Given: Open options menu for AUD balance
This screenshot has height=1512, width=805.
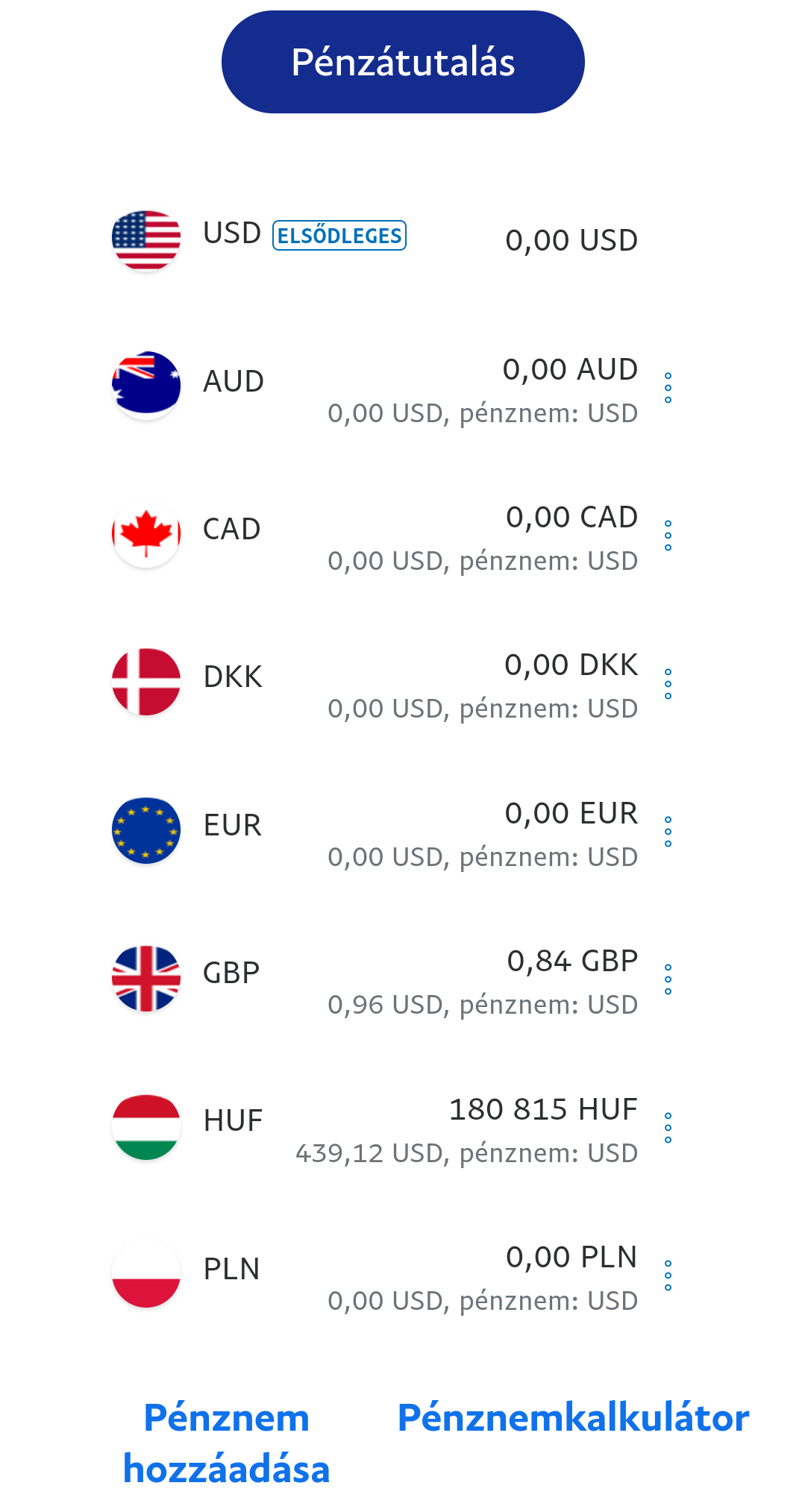Looking at the screenshot, I should click(x=668, y=389).
